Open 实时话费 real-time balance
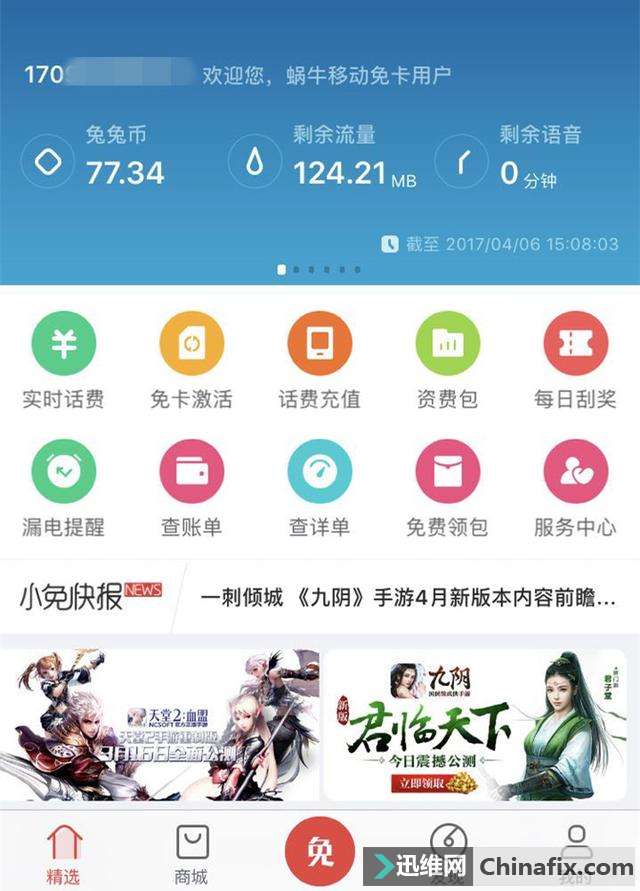640x891 pixels. pos(64,344)
